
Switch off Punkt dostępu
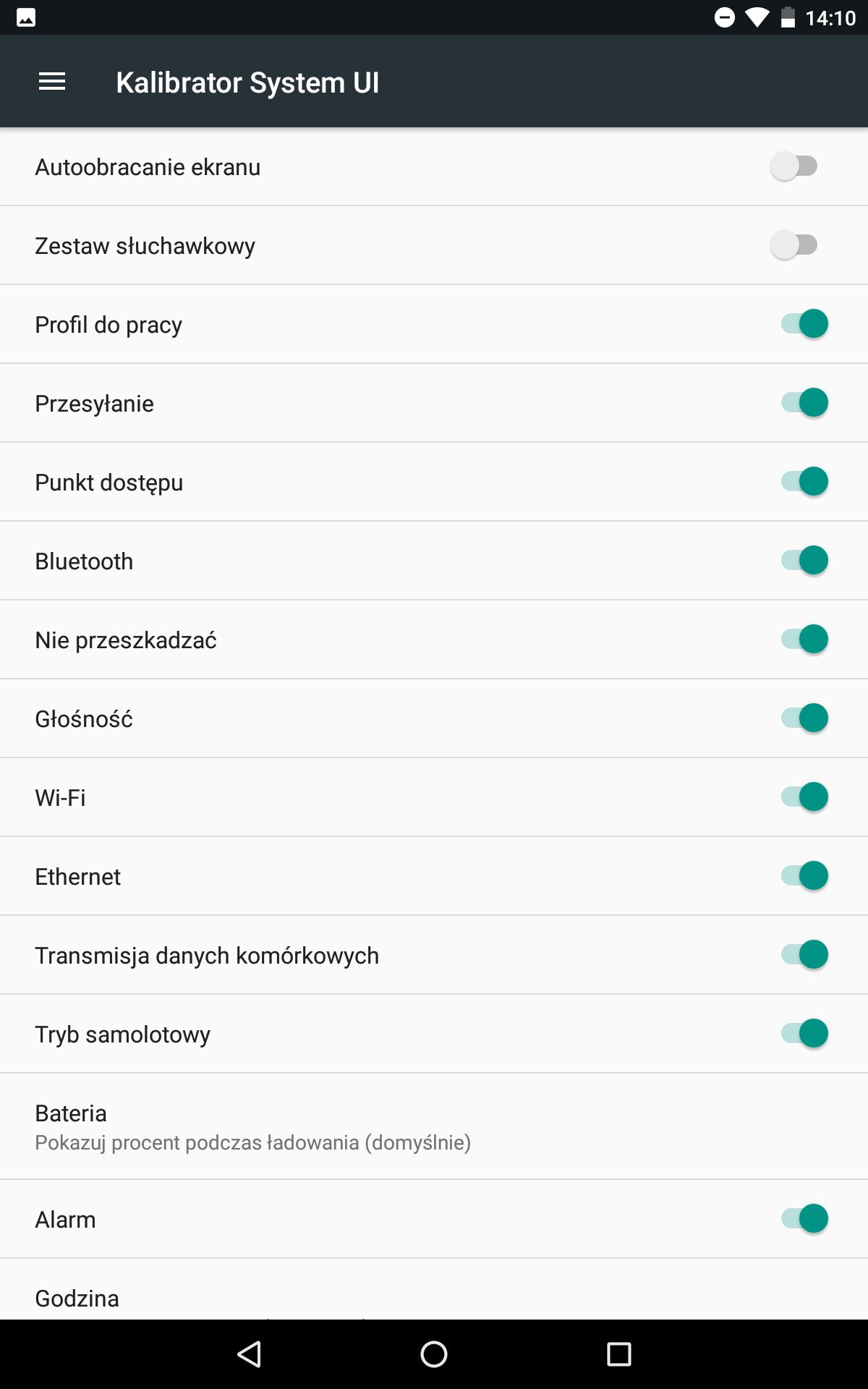[x=804, y=482]
